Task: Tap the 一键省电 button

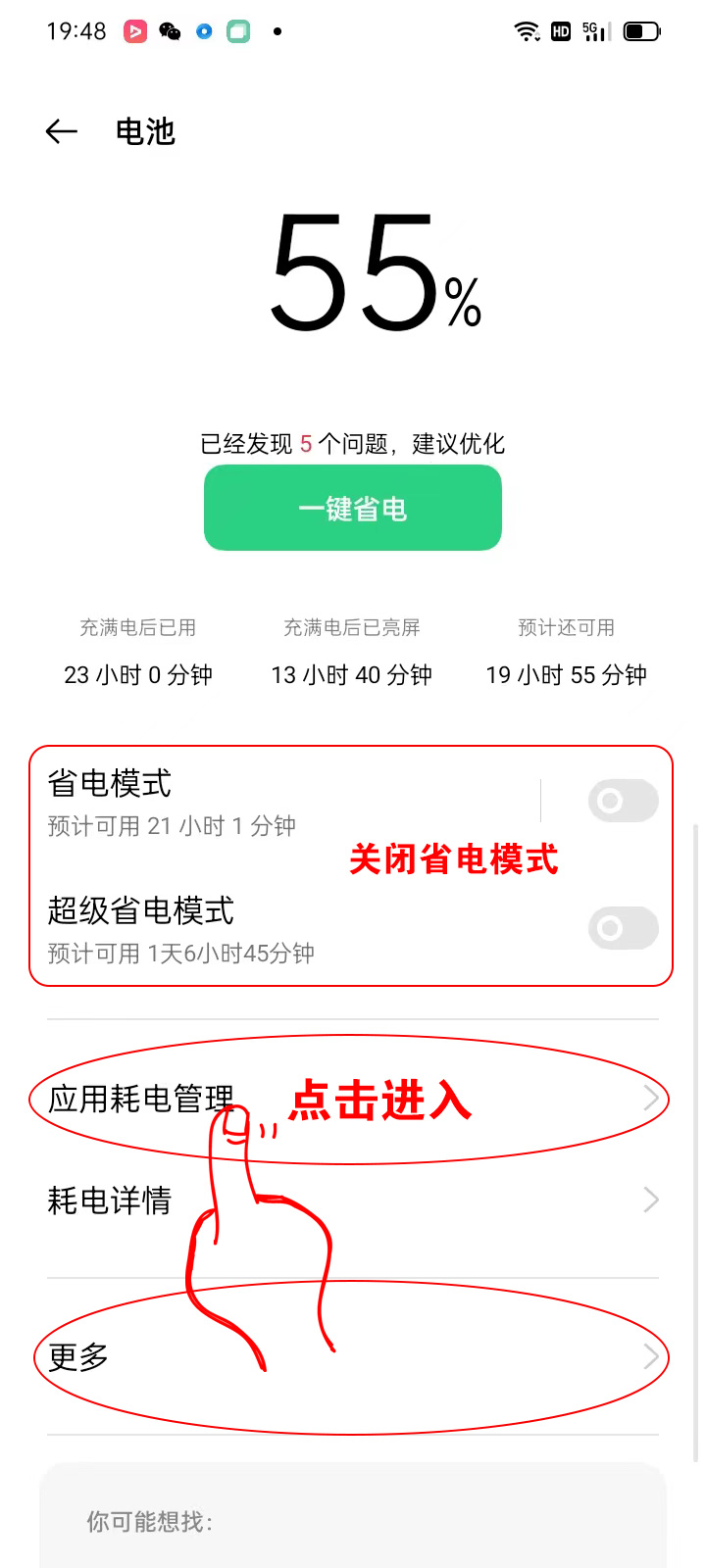Action: pyautogui.click(x=353, y=508)
